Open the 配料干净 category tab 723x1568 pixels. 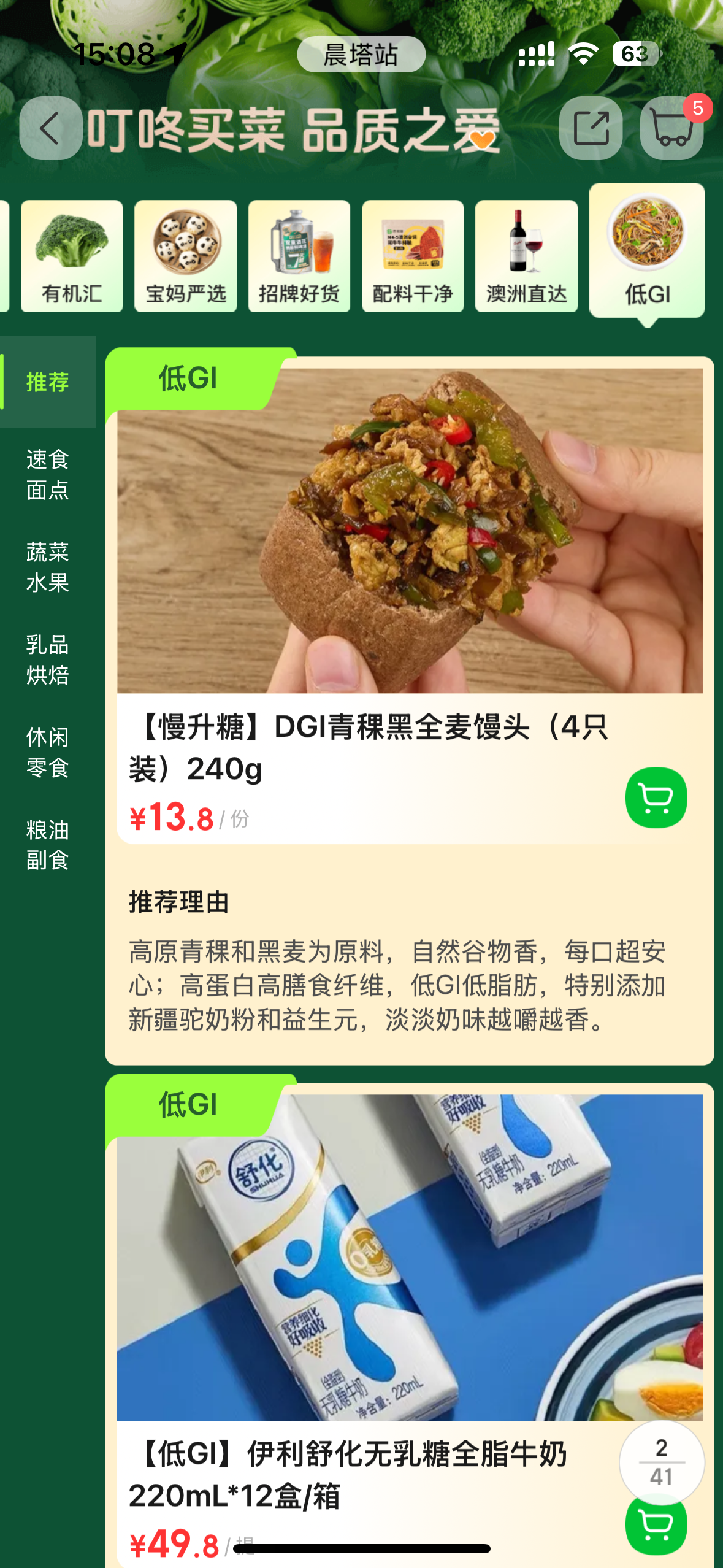pos(412,256)
